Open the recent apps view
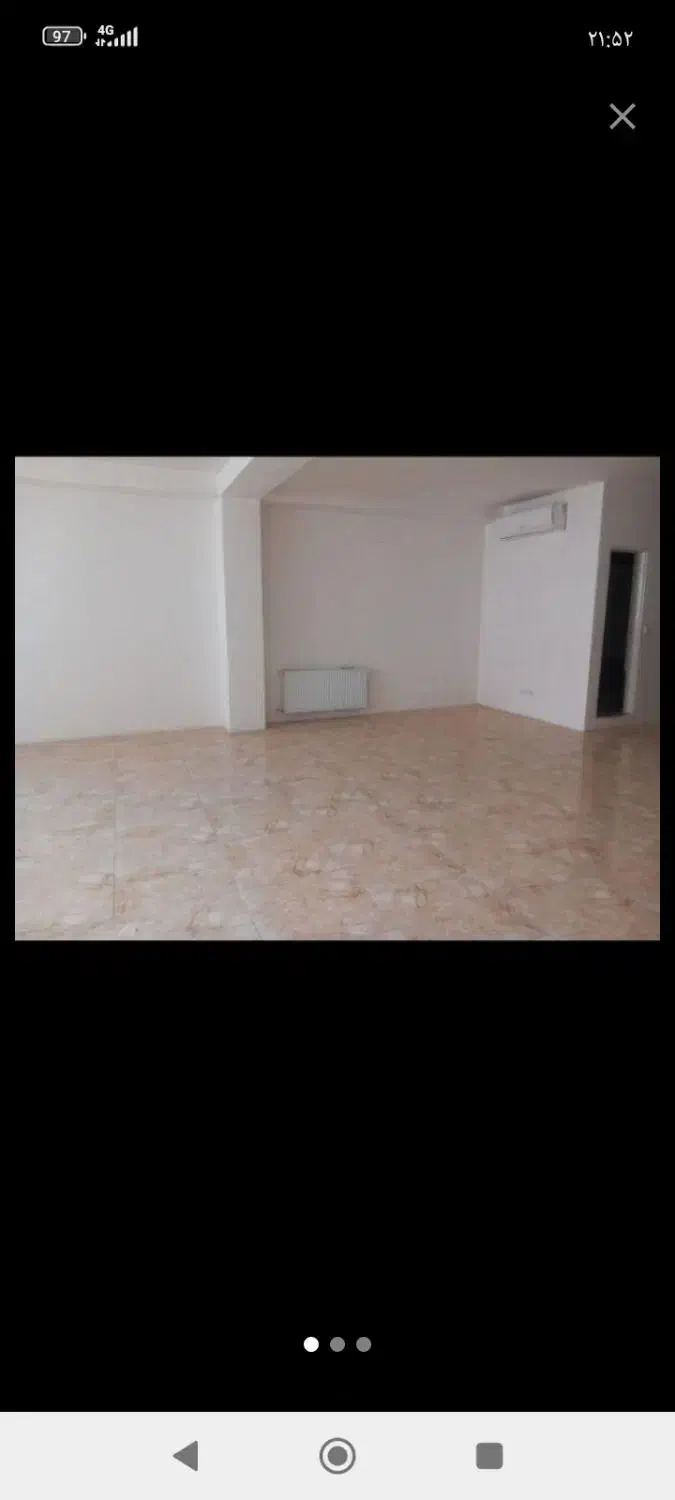Viewport: 675px width, 1500px height. pos(489,1455)
